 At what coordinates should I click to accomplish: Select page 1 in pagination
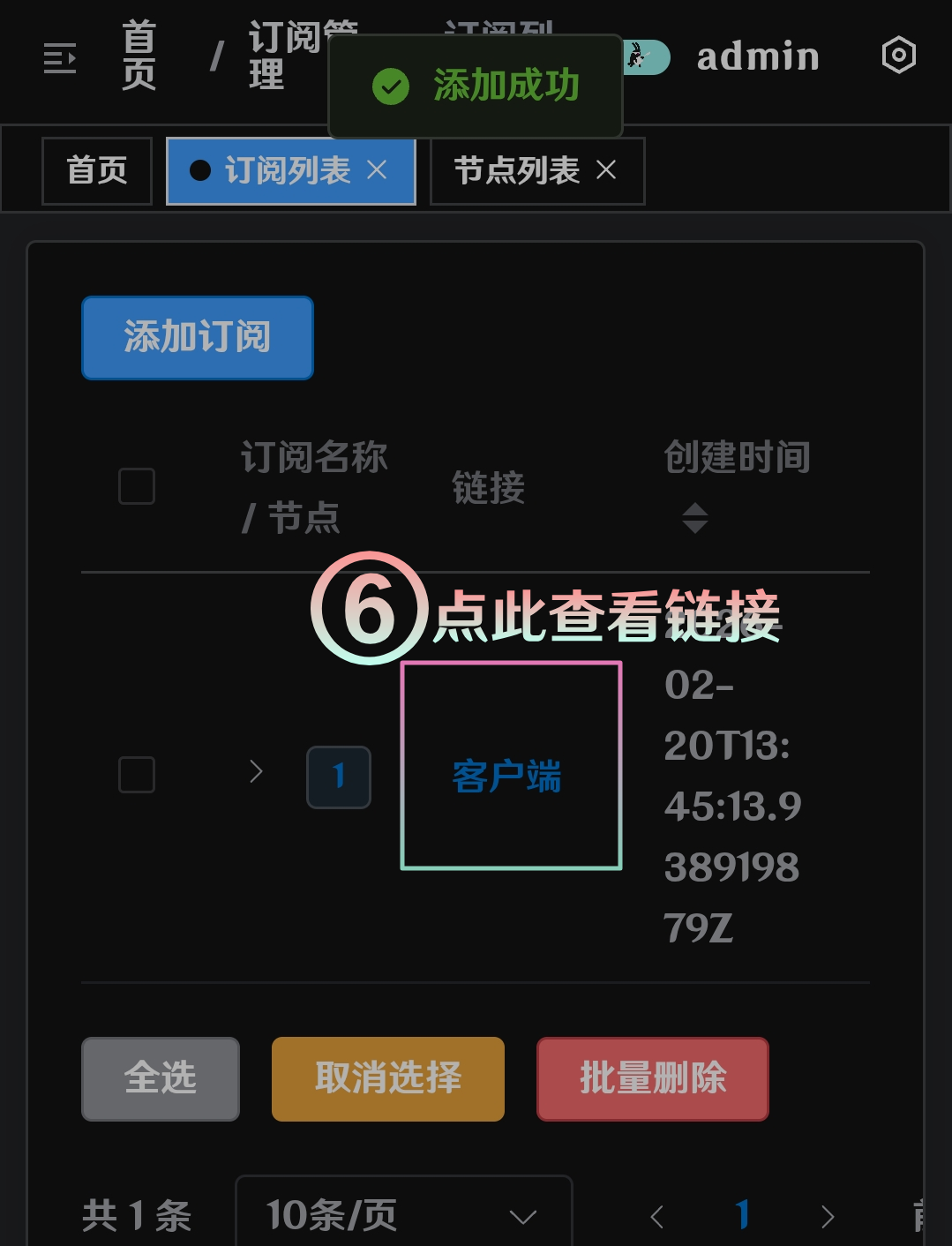click(x=743, y=1215)
